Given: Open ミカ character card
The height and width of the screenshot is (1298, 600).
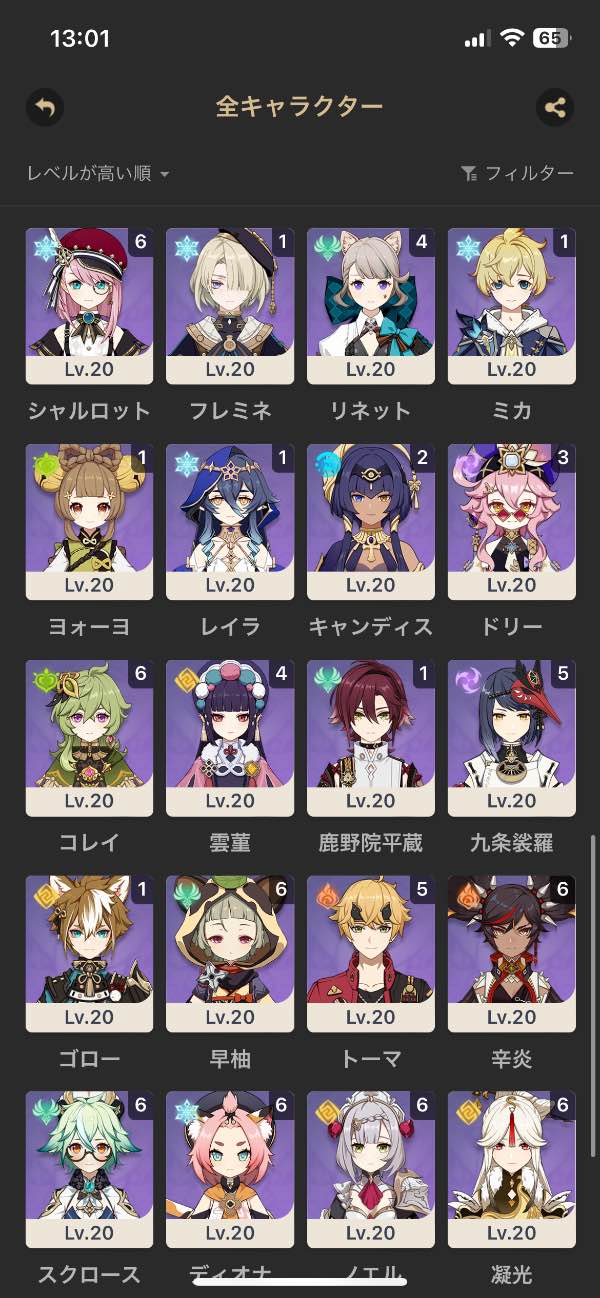Looking at the screenshot, I should [x=511, y=306].
